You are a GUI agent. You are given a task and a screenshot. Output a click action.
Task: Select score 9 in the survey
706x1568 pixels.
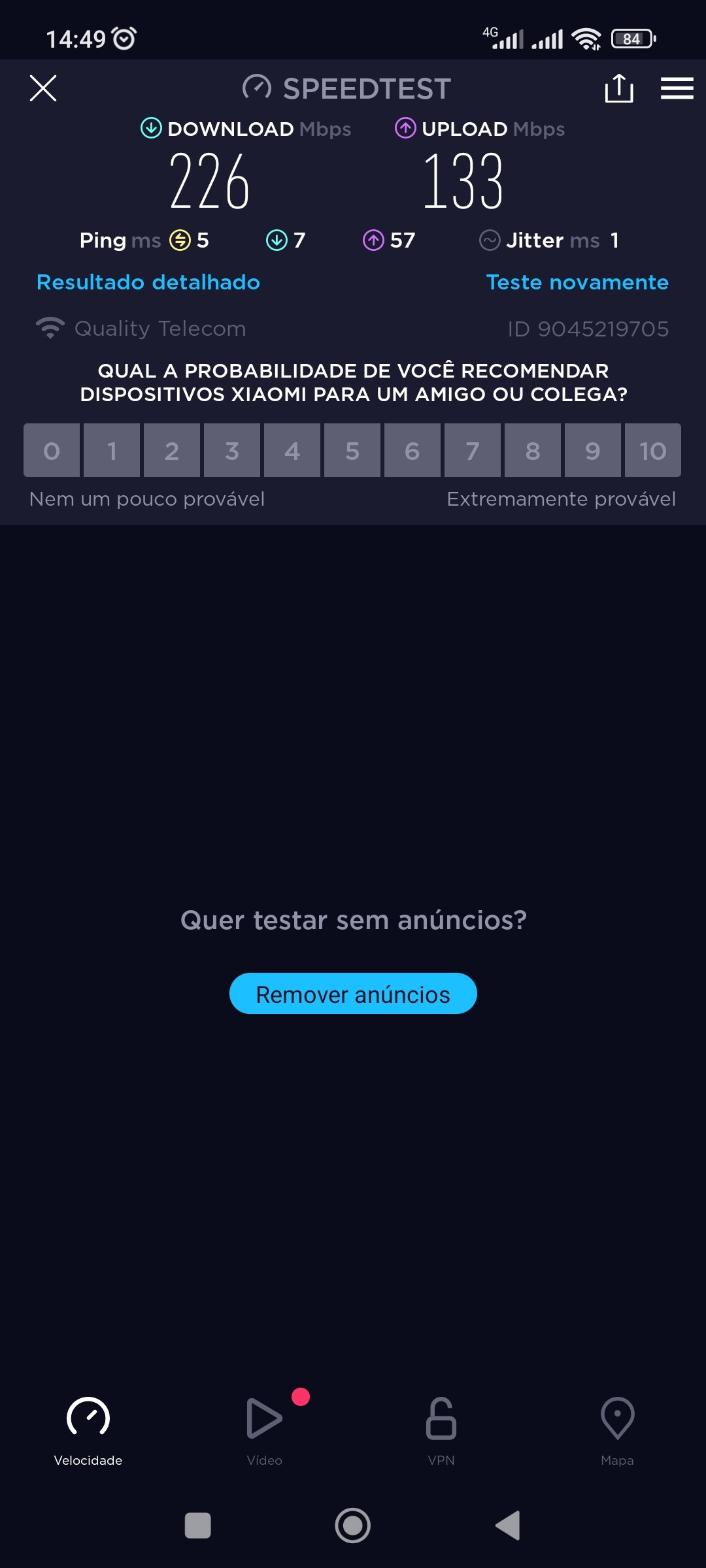click(x=593, y=451)
